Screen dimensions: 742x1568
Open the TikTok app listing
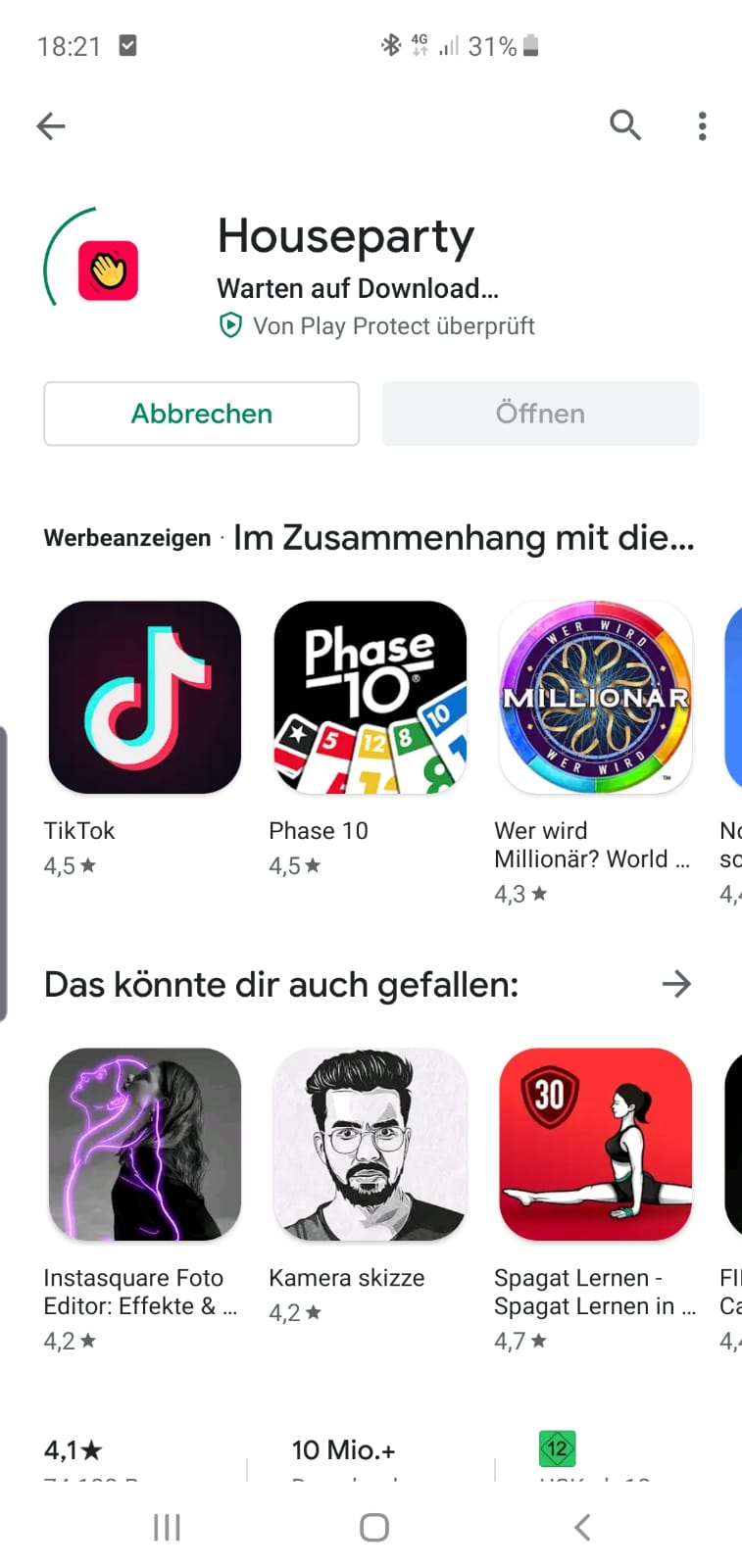click(145, 697)
